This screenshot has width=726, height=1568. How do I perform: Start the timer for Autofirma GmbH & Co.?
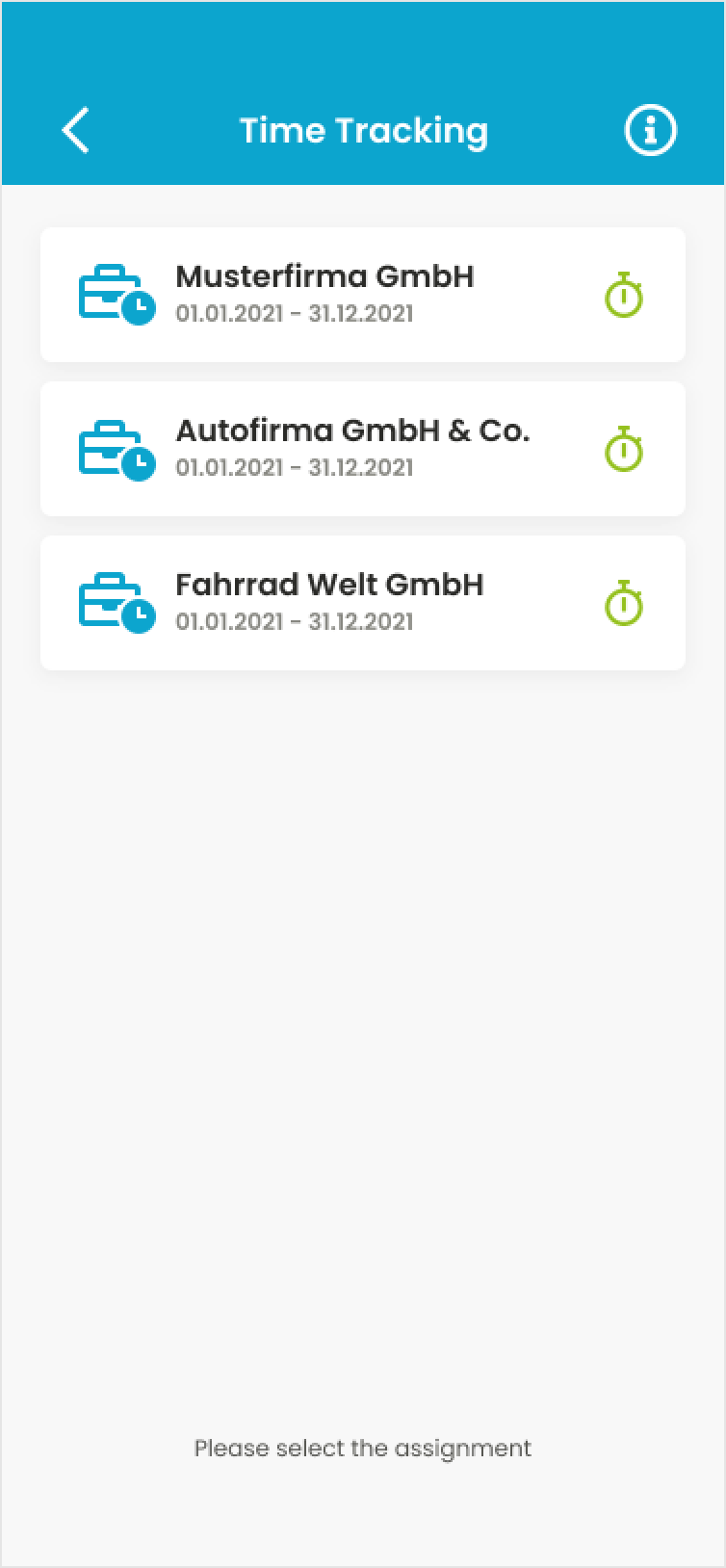coord(624,449)
